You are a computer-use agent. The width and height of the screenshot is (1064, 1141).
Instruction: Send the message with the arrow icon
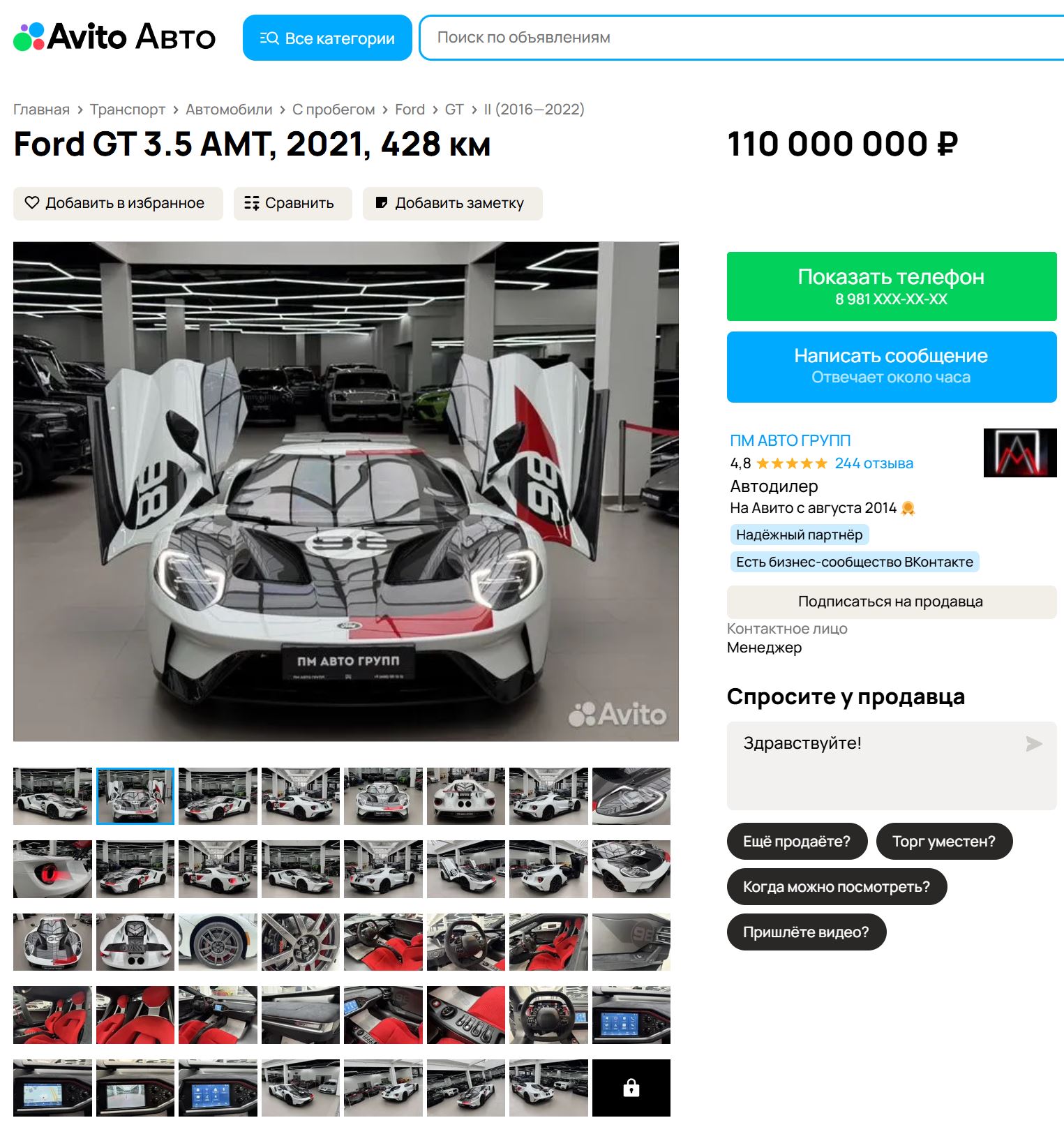coord(1033,744)
